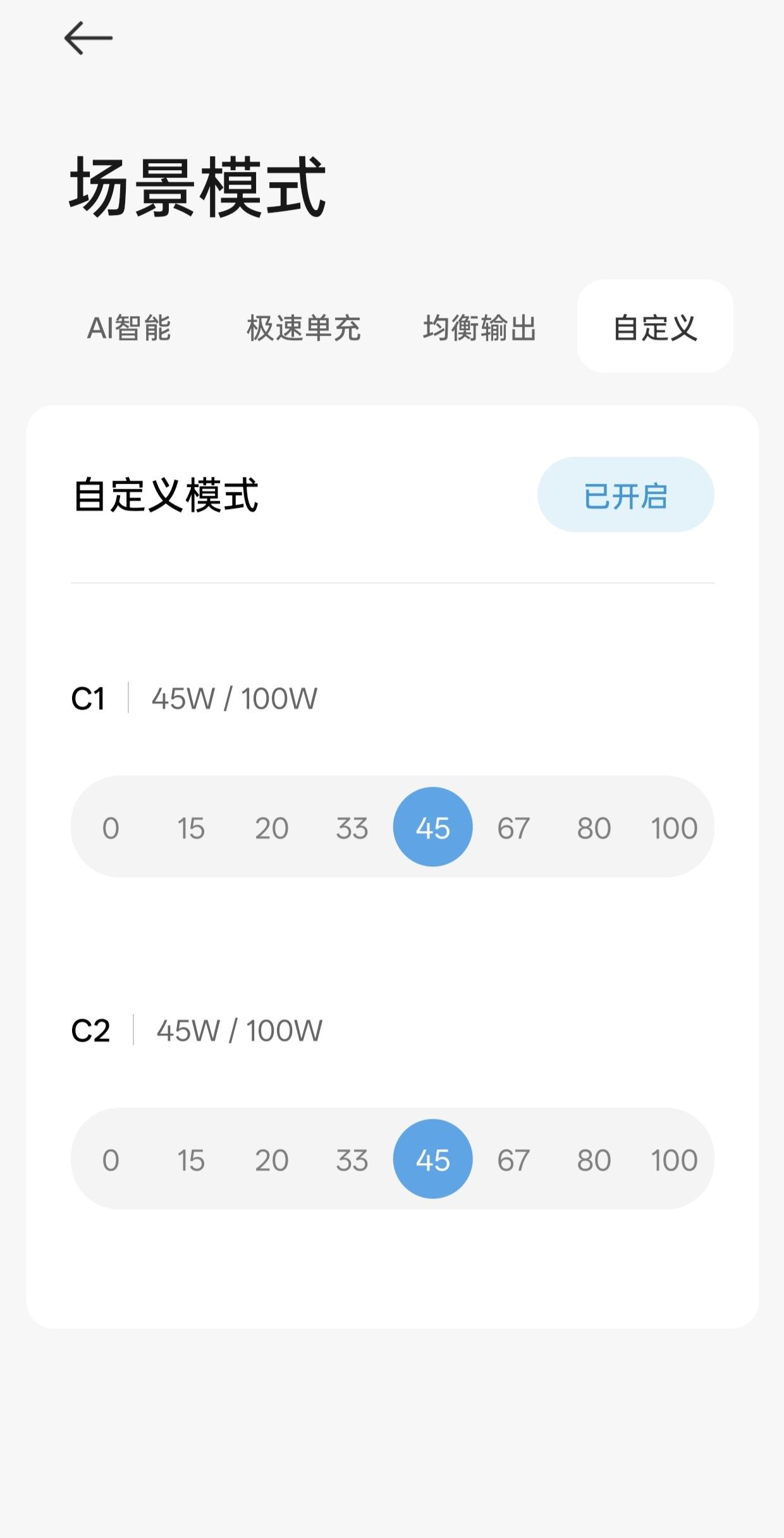Set C2 power to 0
Screen dimensions: 784x1538
pos(111,1160)
